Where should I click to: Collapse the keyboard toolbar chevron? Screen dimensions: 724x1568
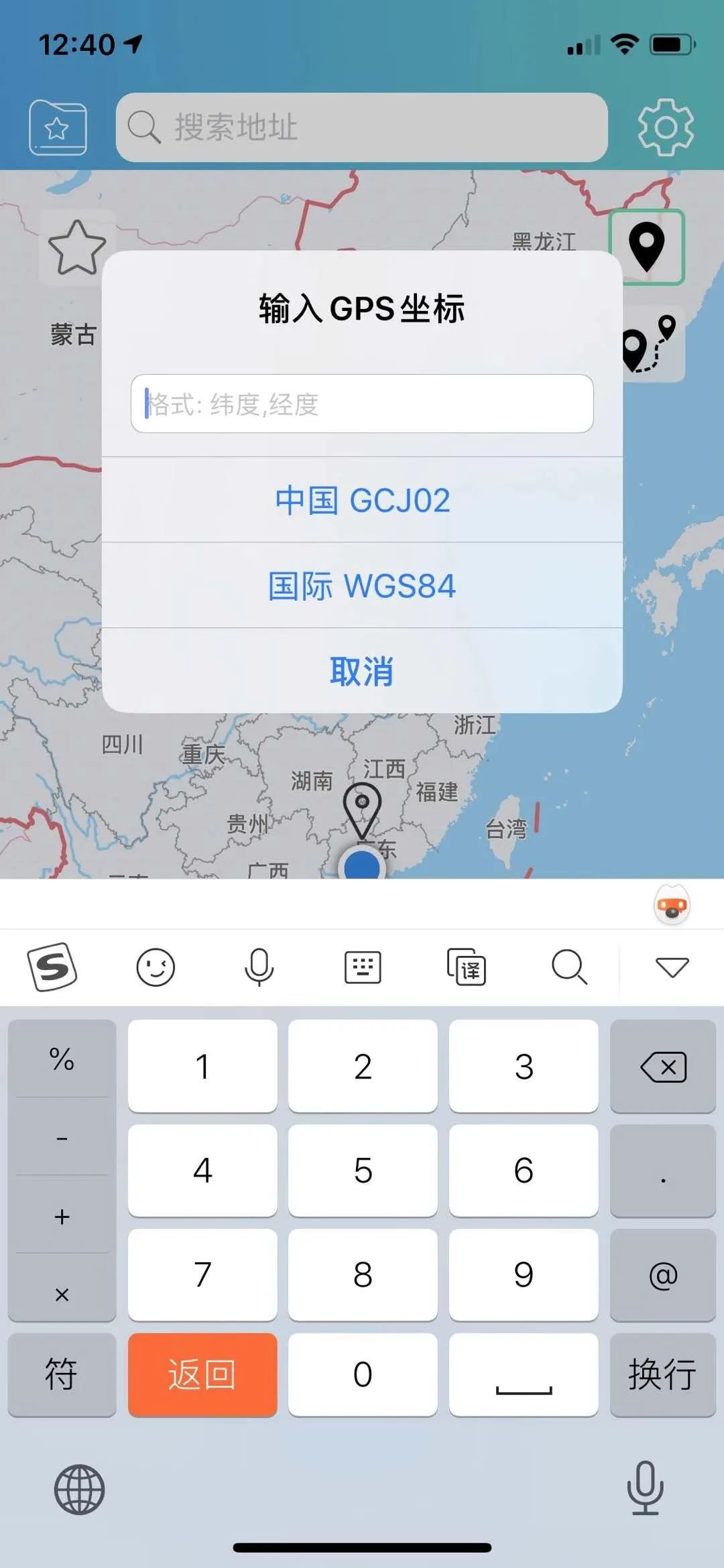[672, 967]
